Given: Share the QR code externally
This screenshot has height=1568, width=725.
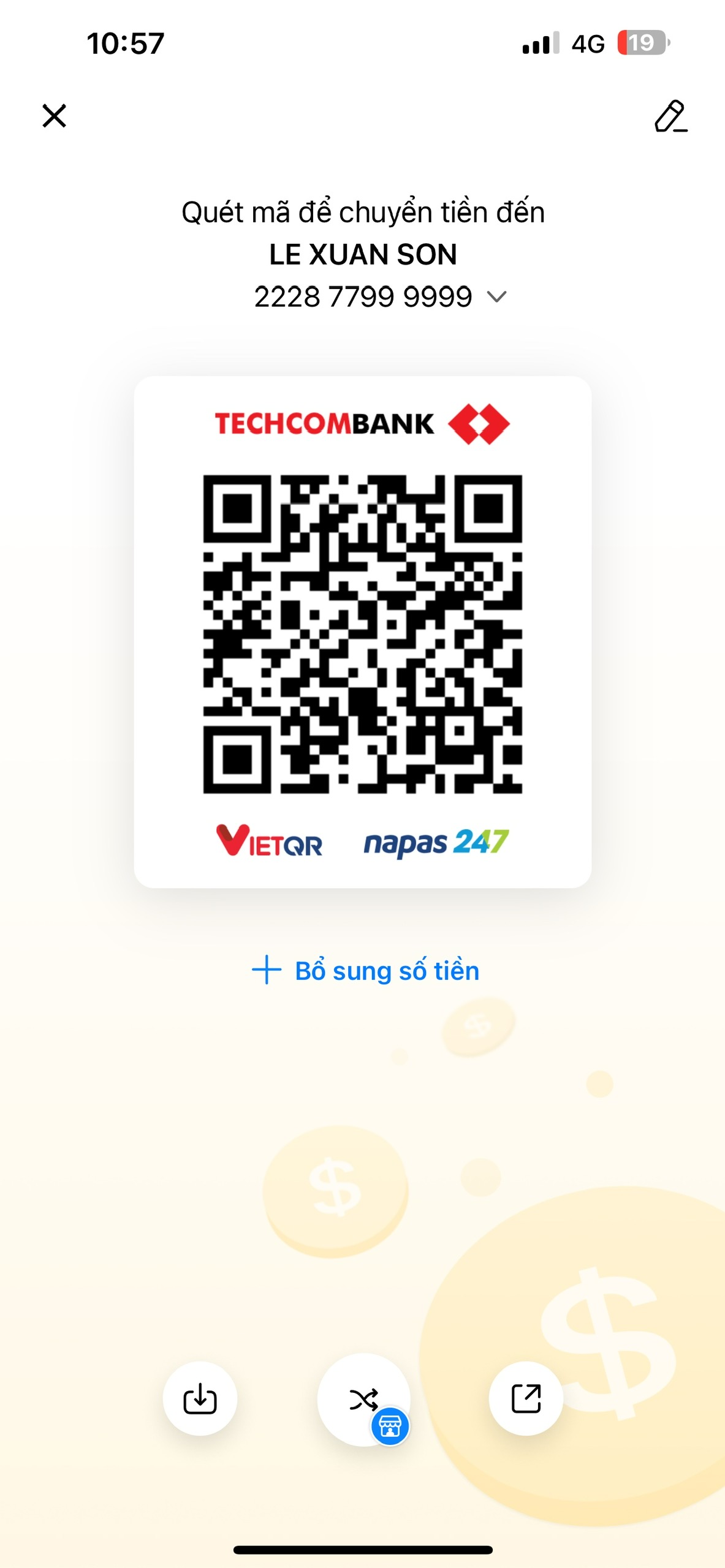Looking at the screenshot, I should point(526,1399).
